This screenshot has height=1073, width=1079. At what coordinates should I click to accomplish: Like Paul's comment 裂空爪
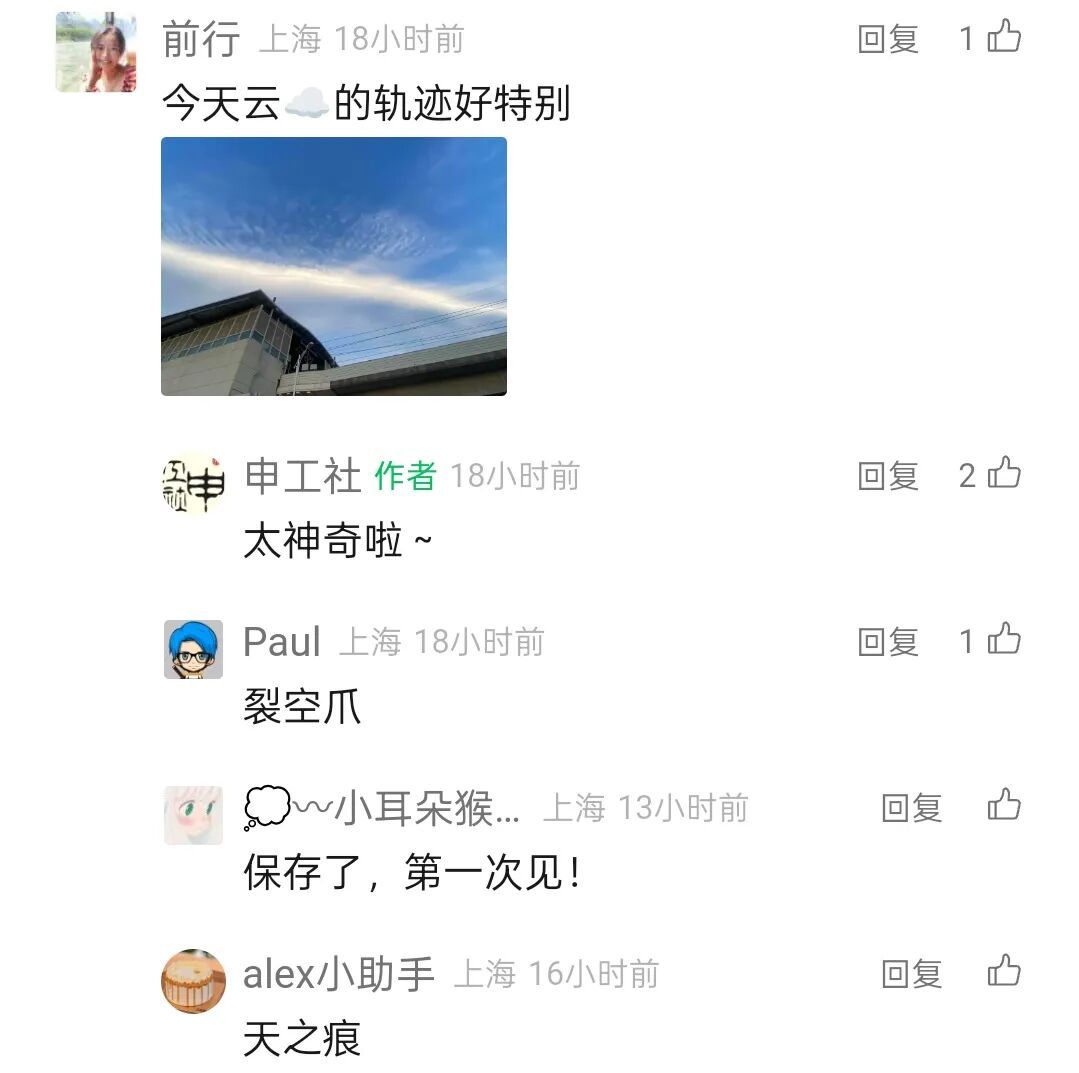point(1003,641)
